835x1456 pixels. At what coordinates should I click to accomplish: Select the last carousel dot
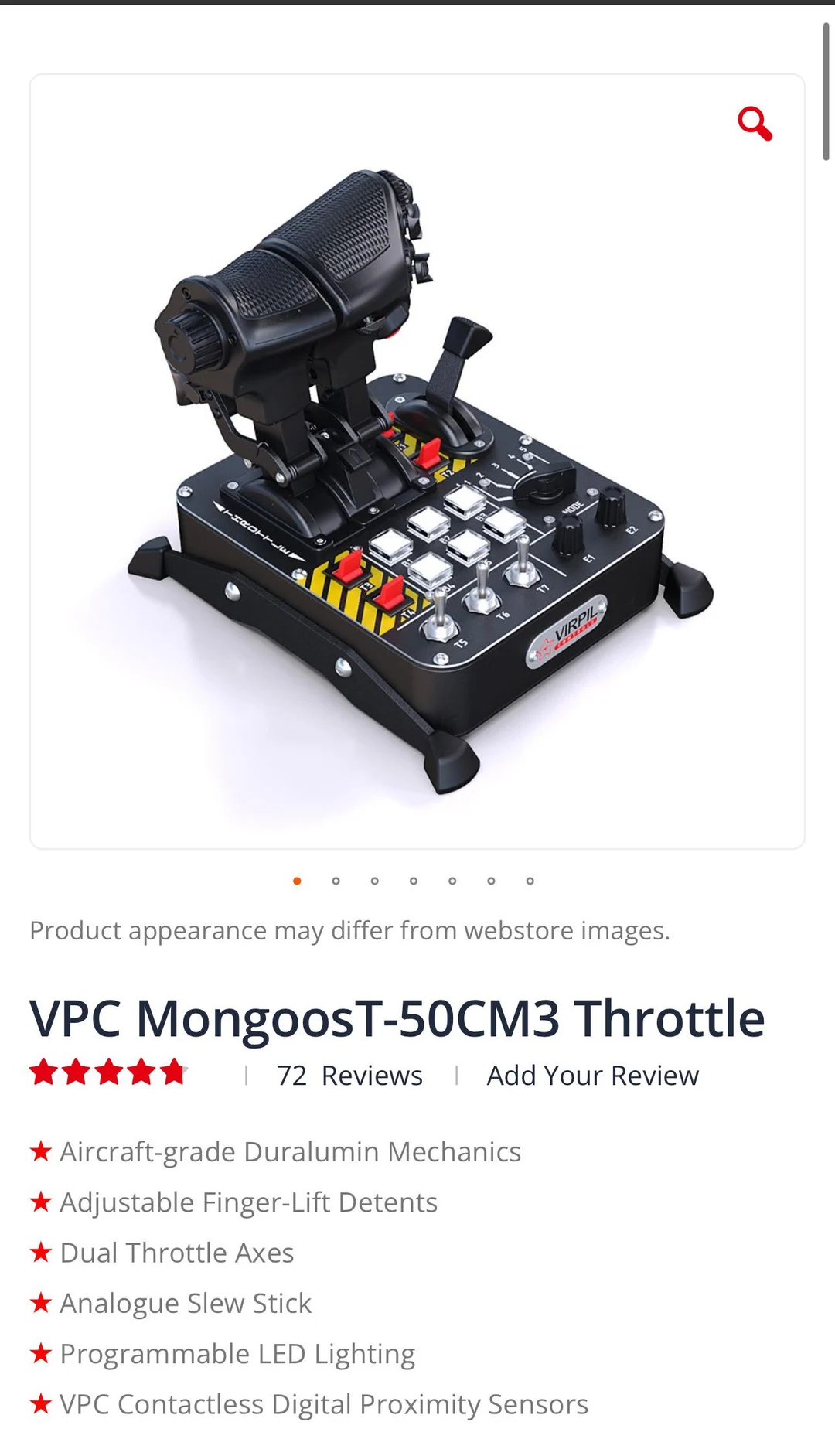(530, 881)
